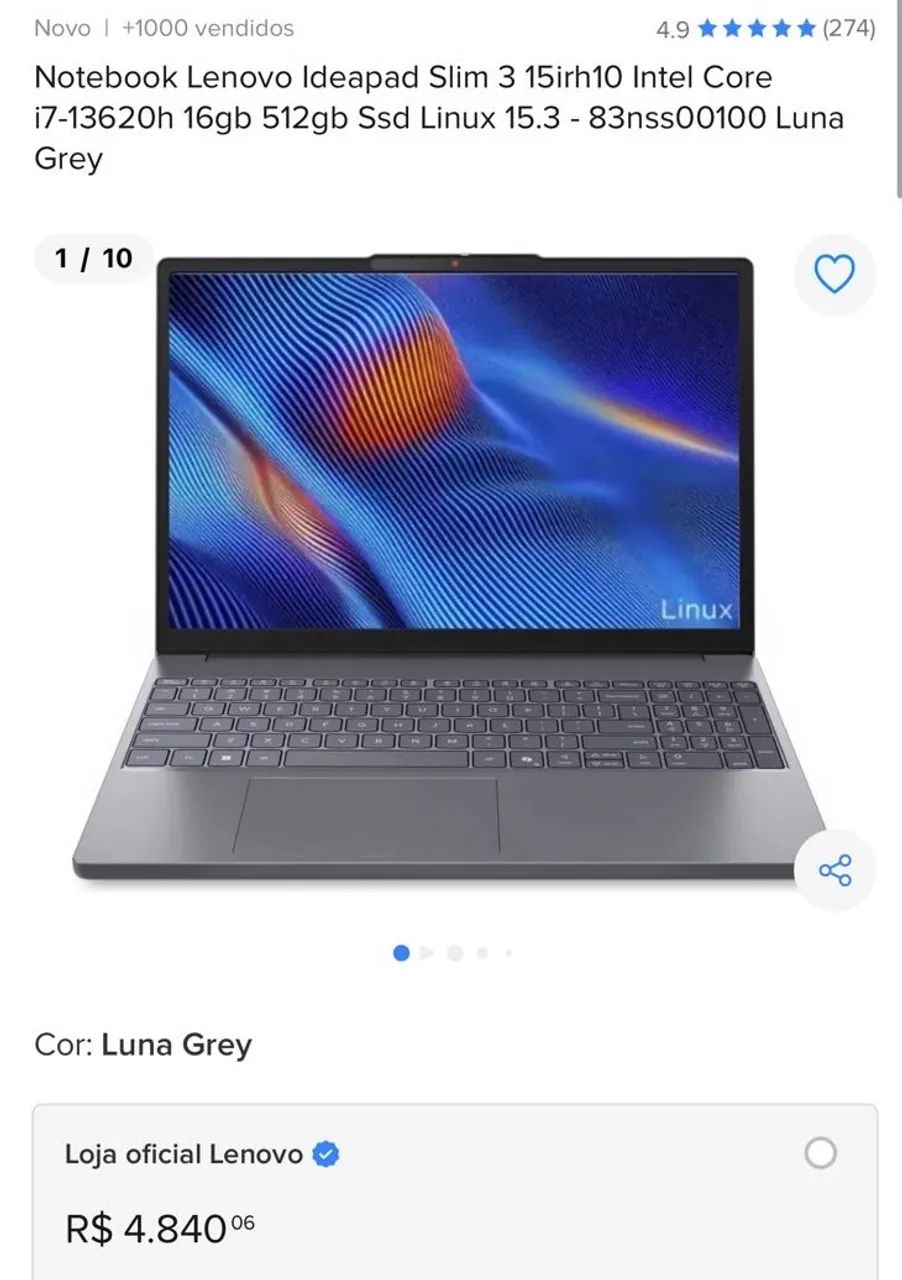
Task: Click the laptop product photo
Action: (x=450, y=560)
